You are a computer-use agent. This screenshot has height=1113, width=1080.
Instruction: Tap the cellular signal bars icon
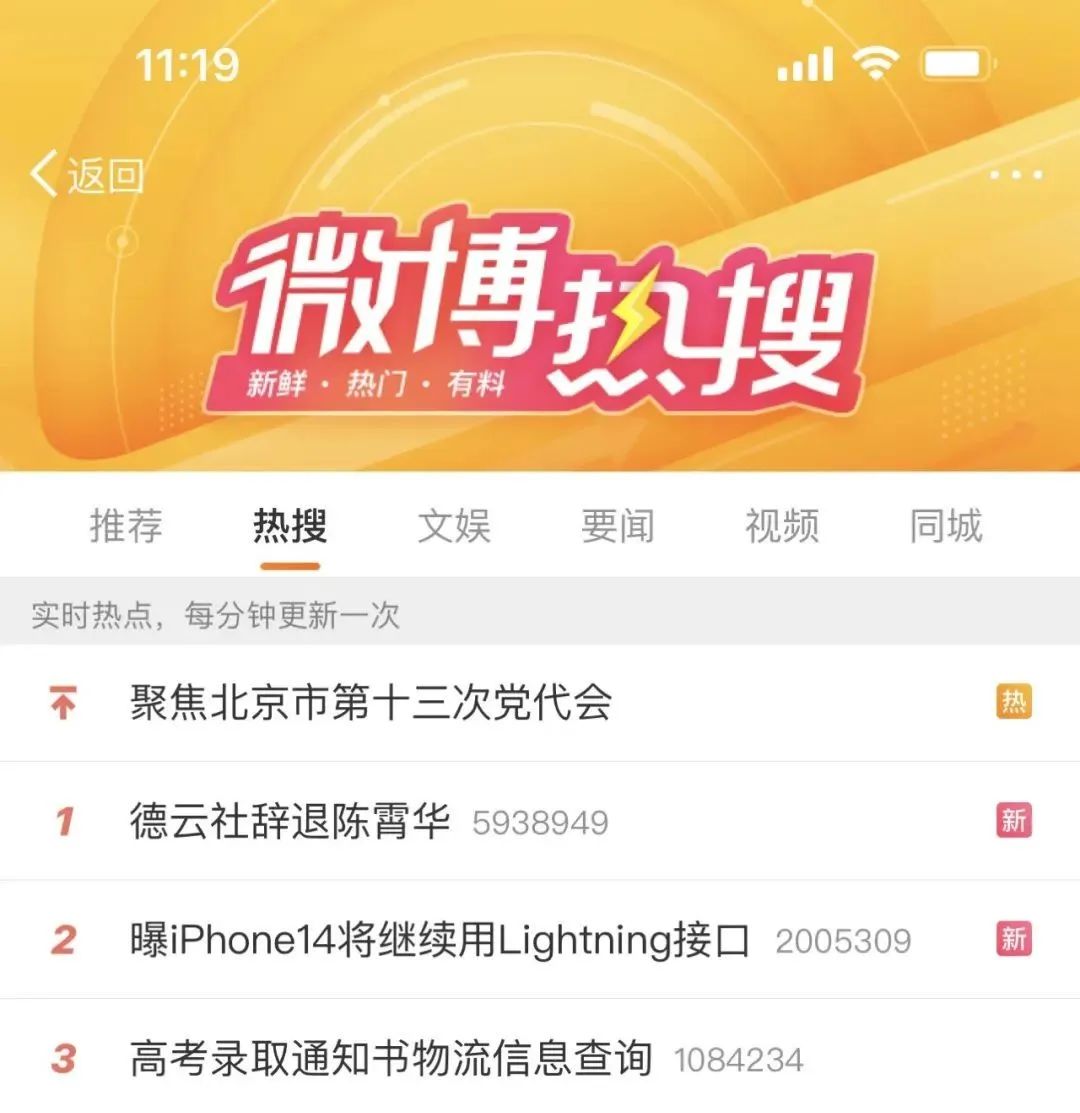pyautogui.click(x=806, y=62)
